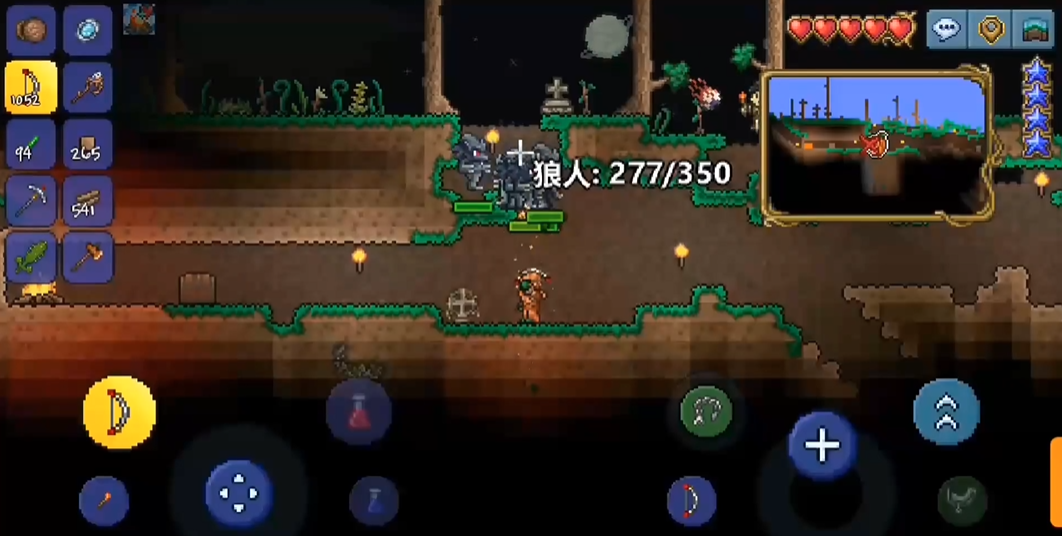This screenshot has width=1062, height=536.
Task: Select the wood stack showing 541
Action: pyautogui.click(x=88, y=202)
